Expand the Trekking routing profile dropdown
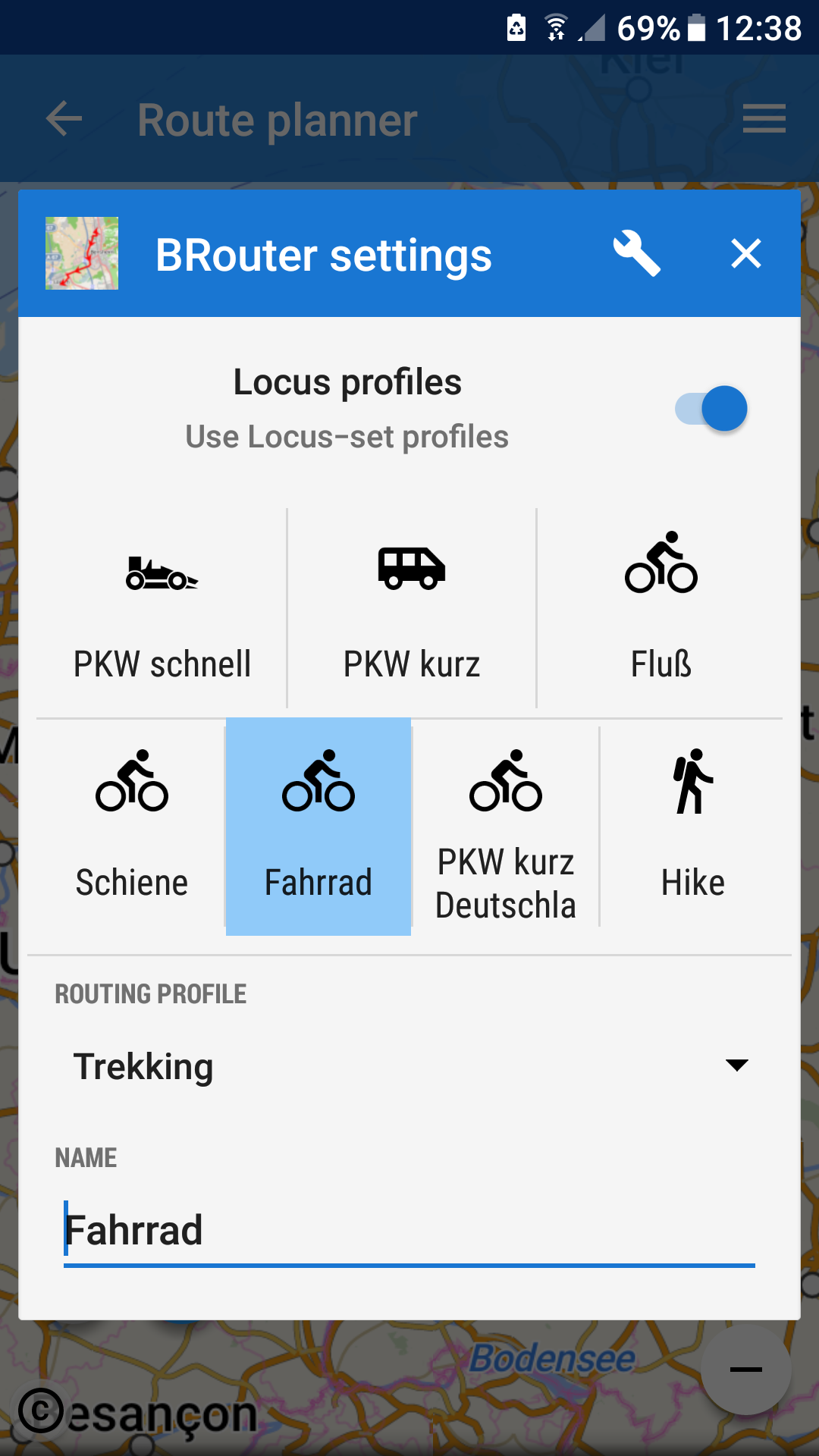 [x=409, y=1066]
